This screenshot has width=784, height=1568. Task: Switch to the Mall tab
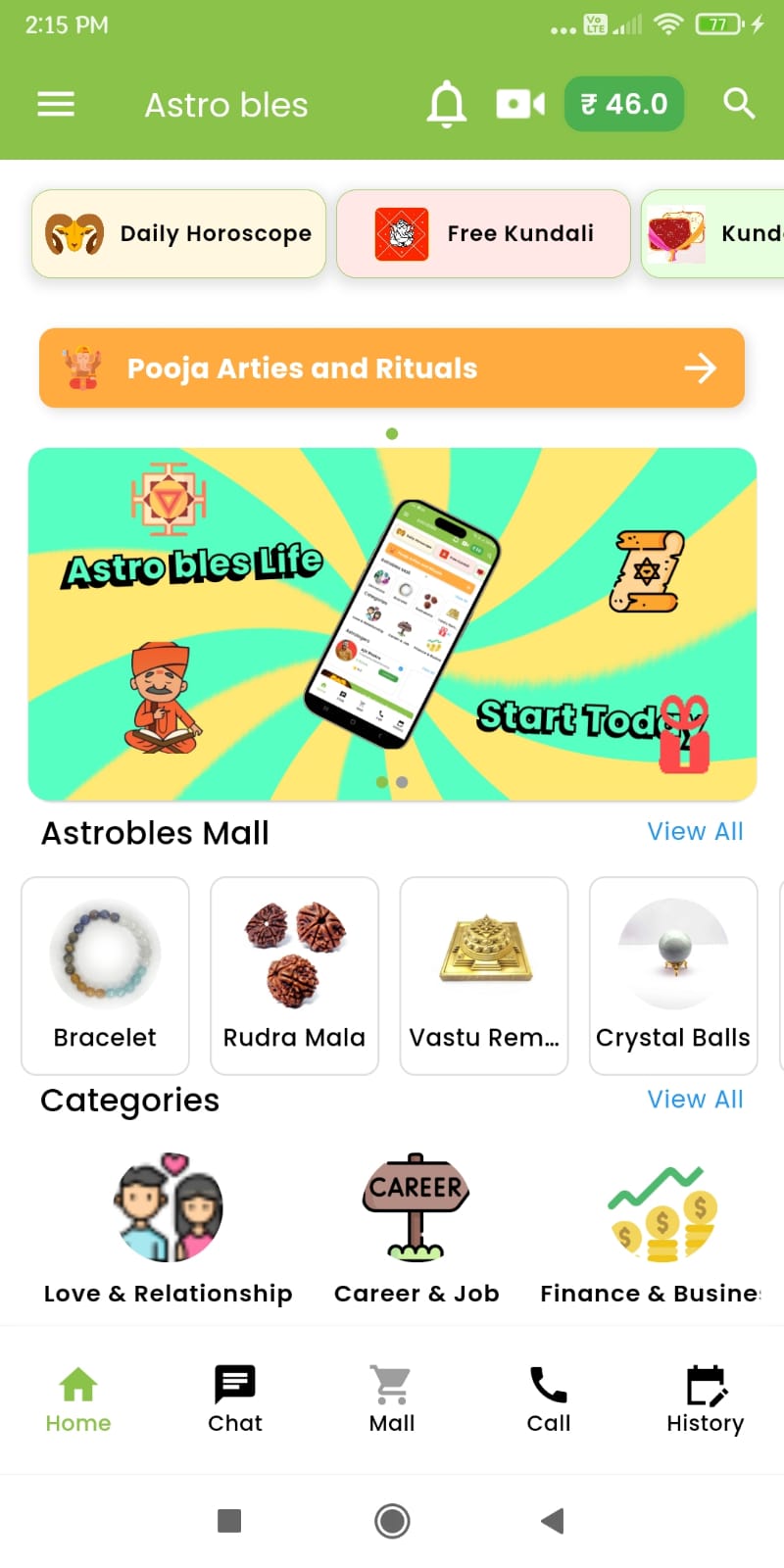point(392,1399)
